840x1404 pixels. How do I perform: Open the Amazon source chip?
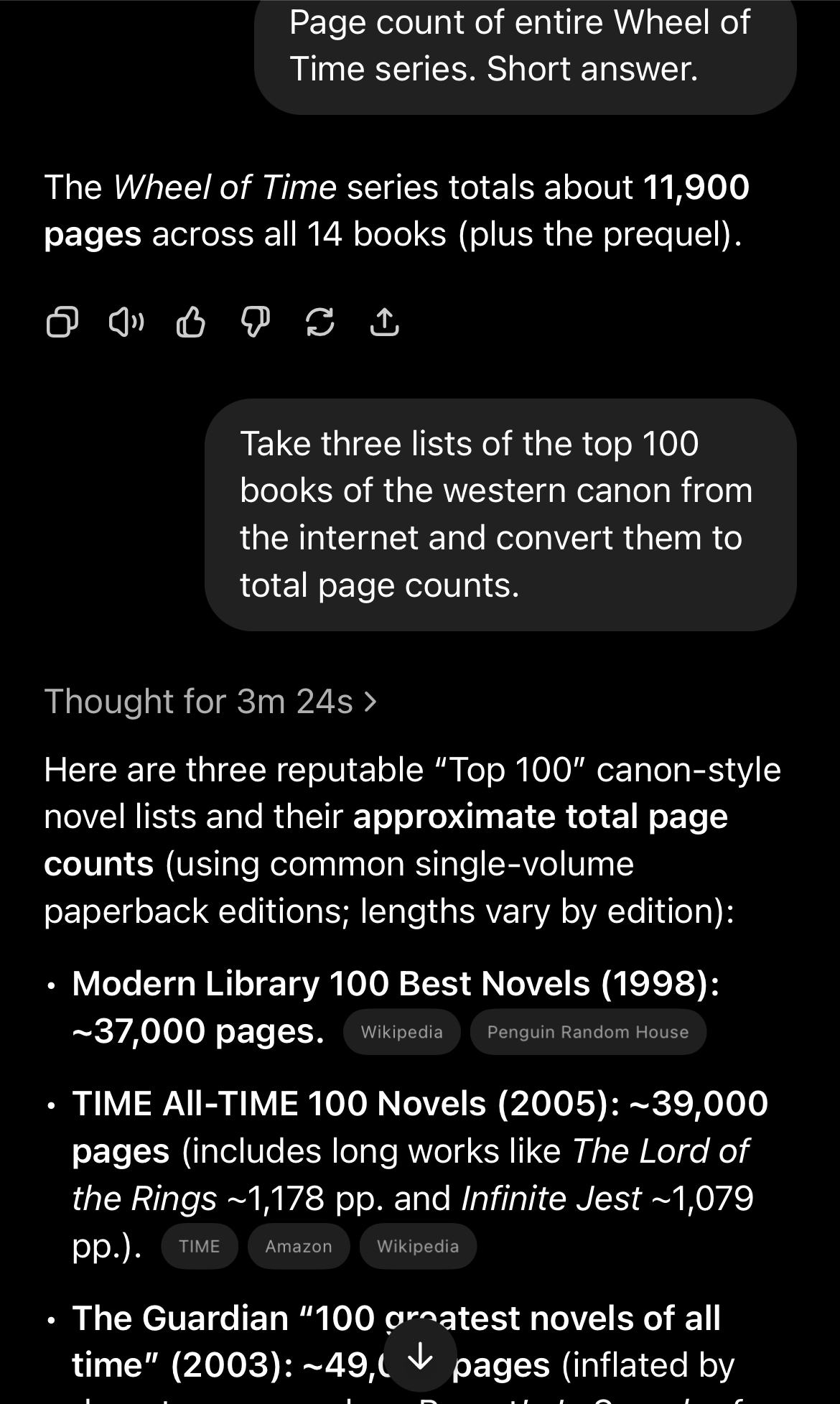pyautogui.click(x=299, y=1246)
